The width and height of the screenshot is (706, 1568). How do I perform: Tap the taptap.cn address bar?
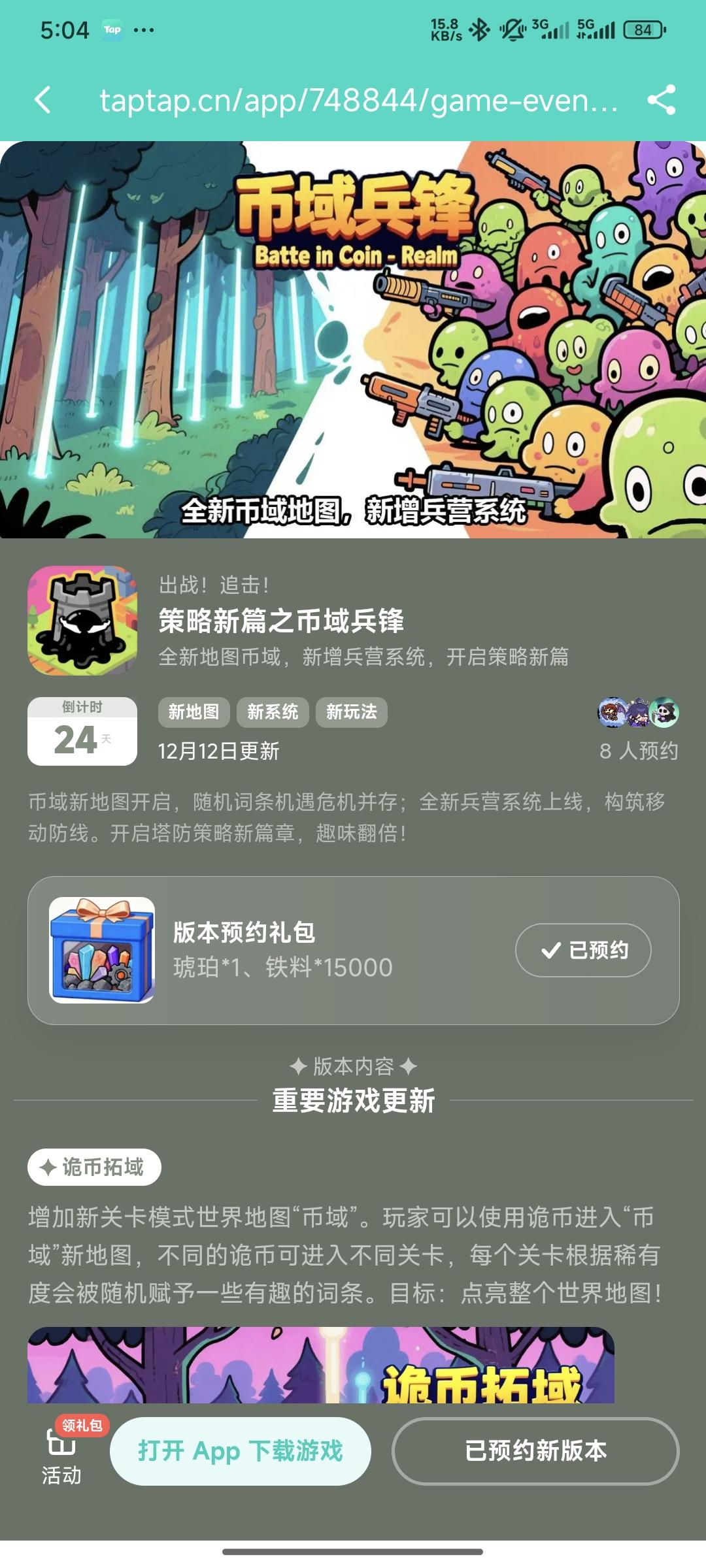pyautogui.click(x=358, y=101)
